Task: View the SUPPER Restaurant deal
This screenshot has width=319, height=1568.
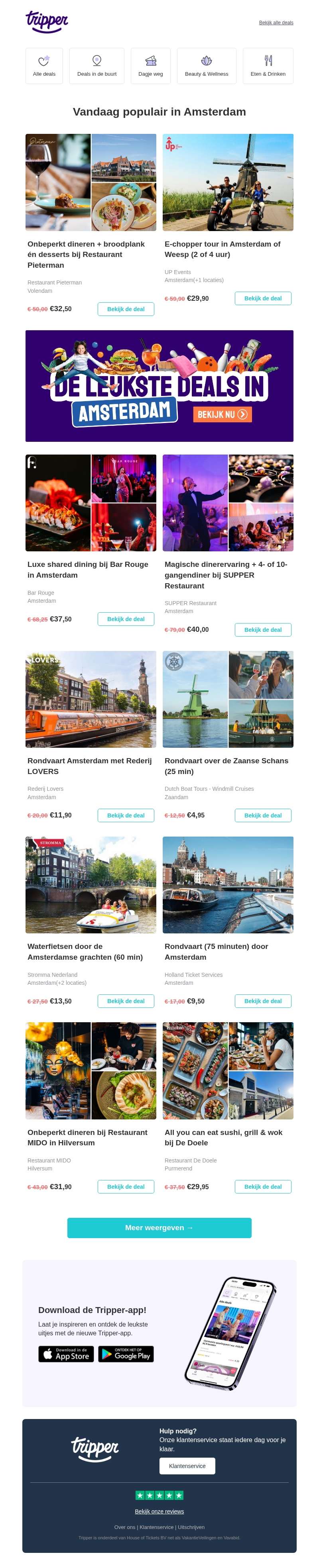Action: point(262,630)
